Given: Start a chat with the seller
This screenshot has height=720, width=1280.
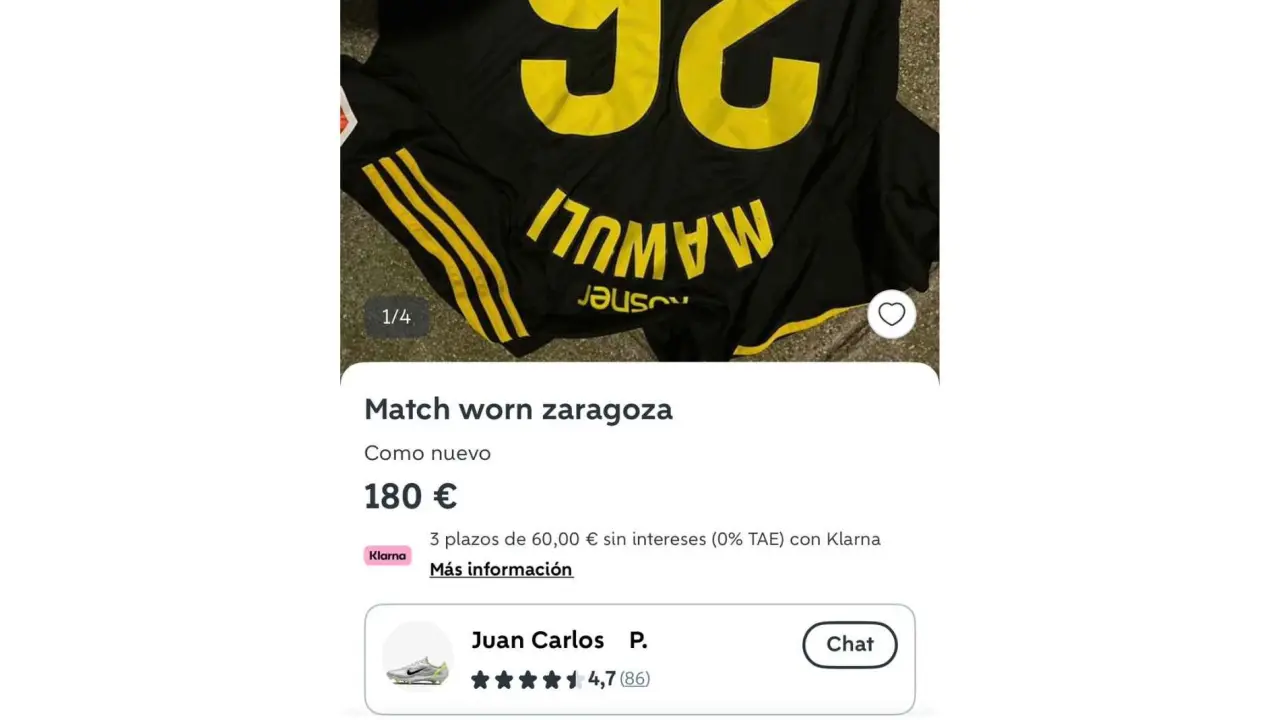Looking at the screenshot, I should click(849, 645).
